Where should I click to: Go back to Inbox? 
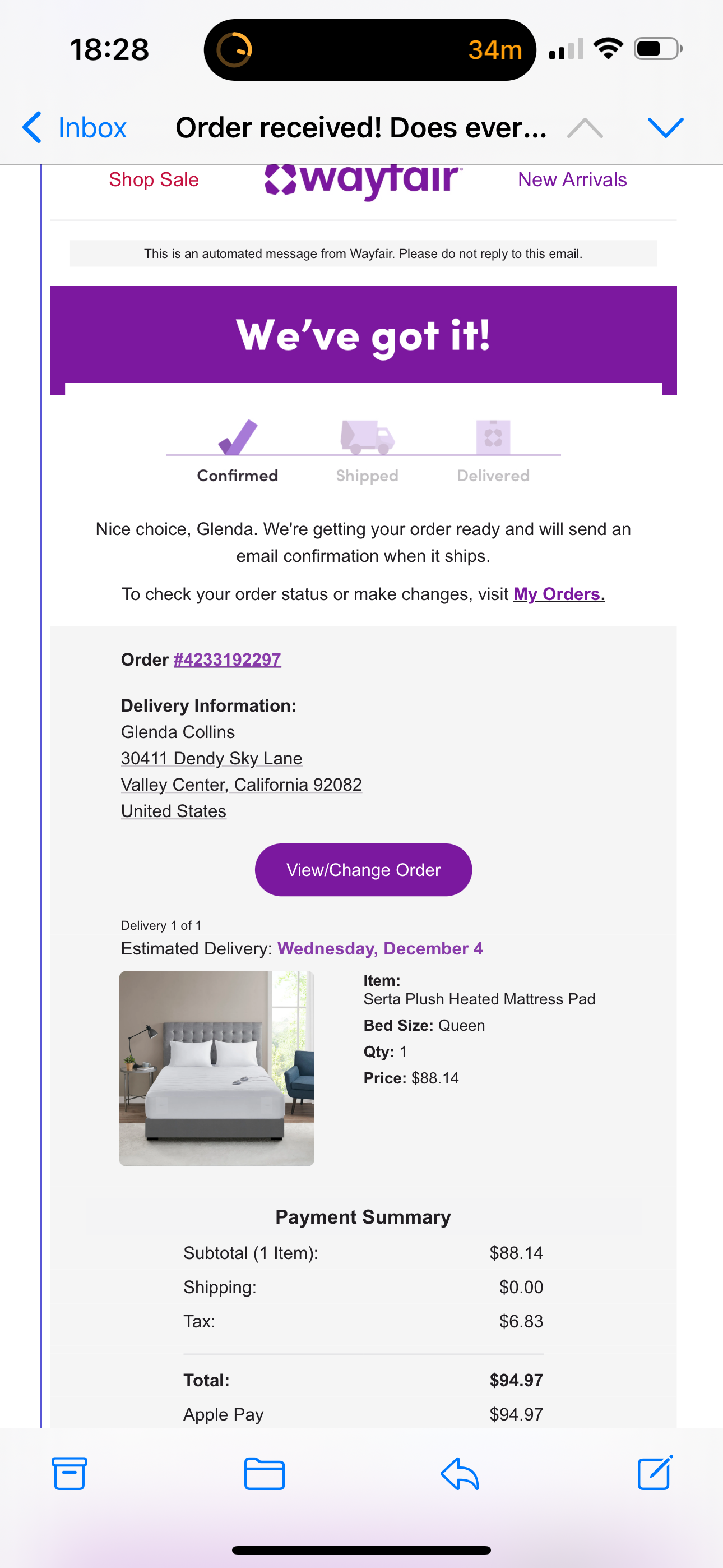point(74,128)
